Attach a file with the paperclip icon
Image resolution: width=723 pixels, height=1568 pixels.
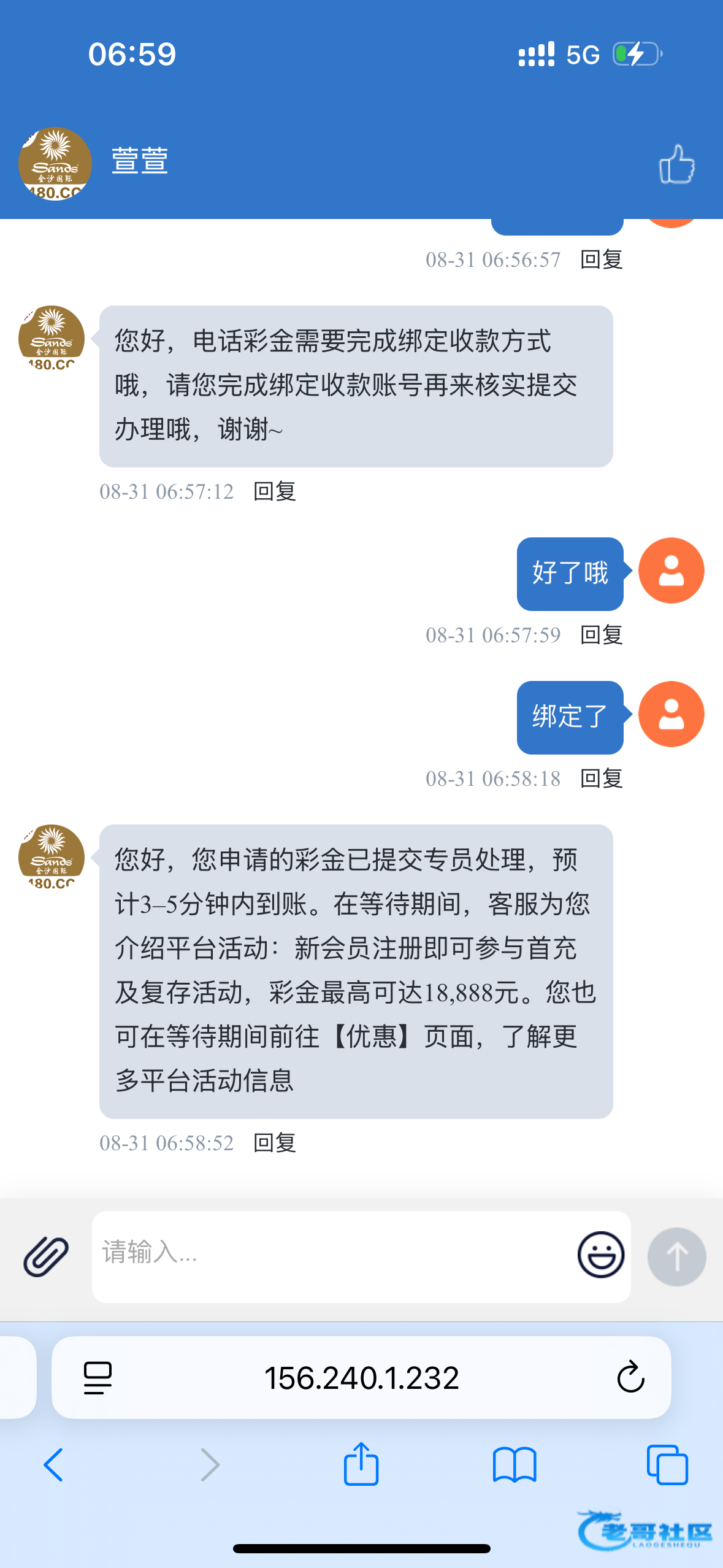pos(46,1256)
